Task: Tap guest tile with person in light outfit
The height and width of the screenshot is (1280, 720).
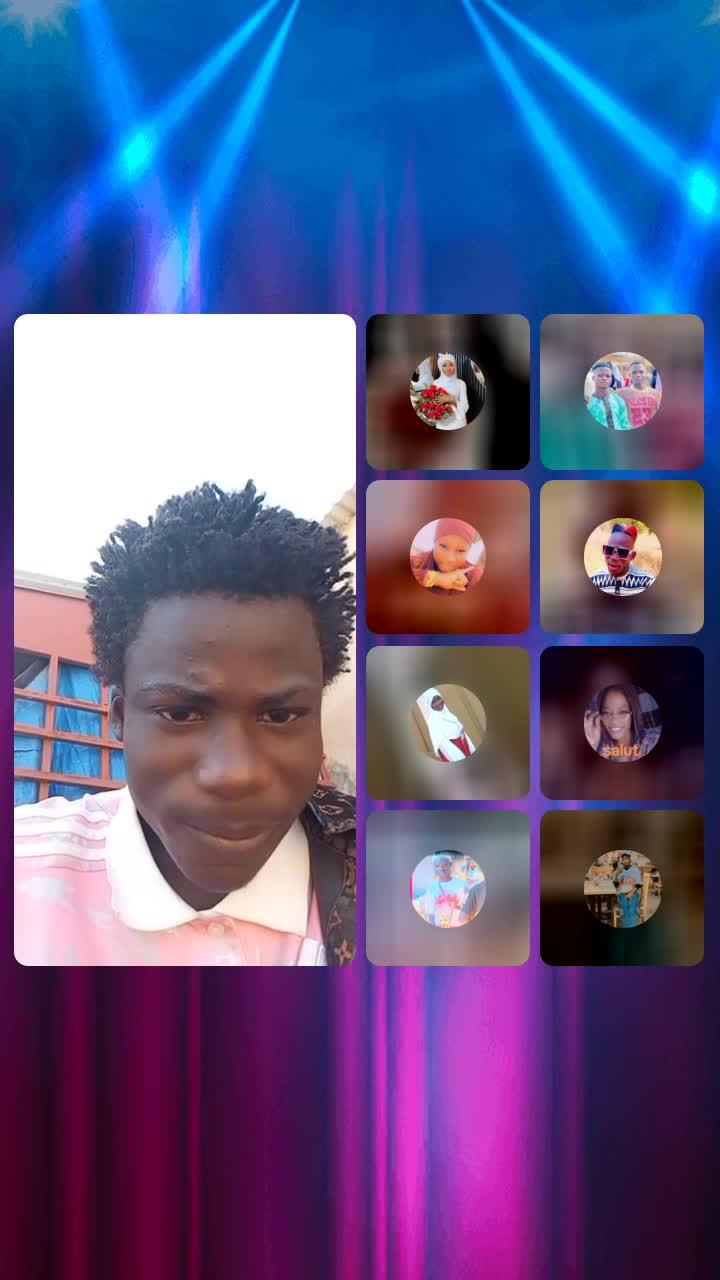Action: (447, 888)
